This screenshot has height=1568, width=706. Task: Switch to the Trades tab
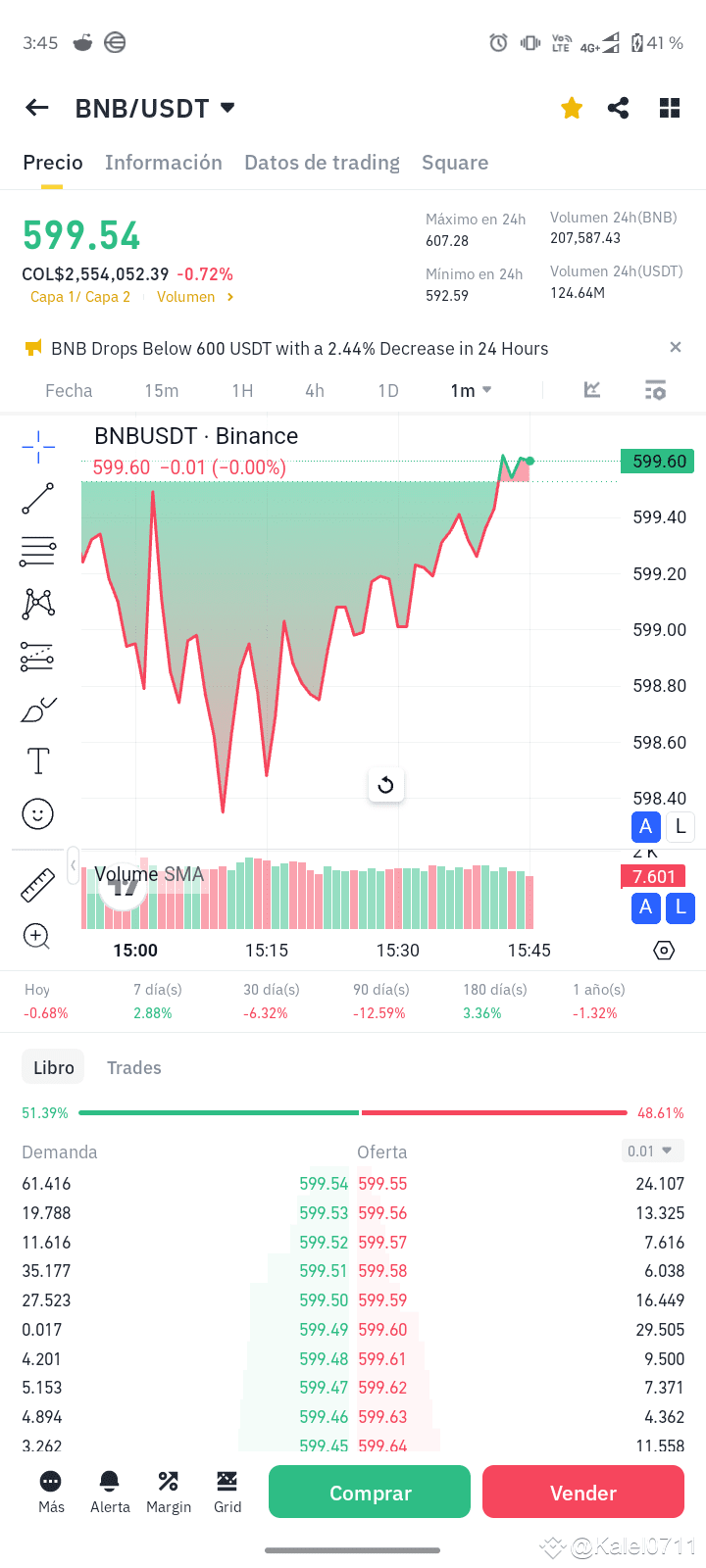click(134, 1067)
